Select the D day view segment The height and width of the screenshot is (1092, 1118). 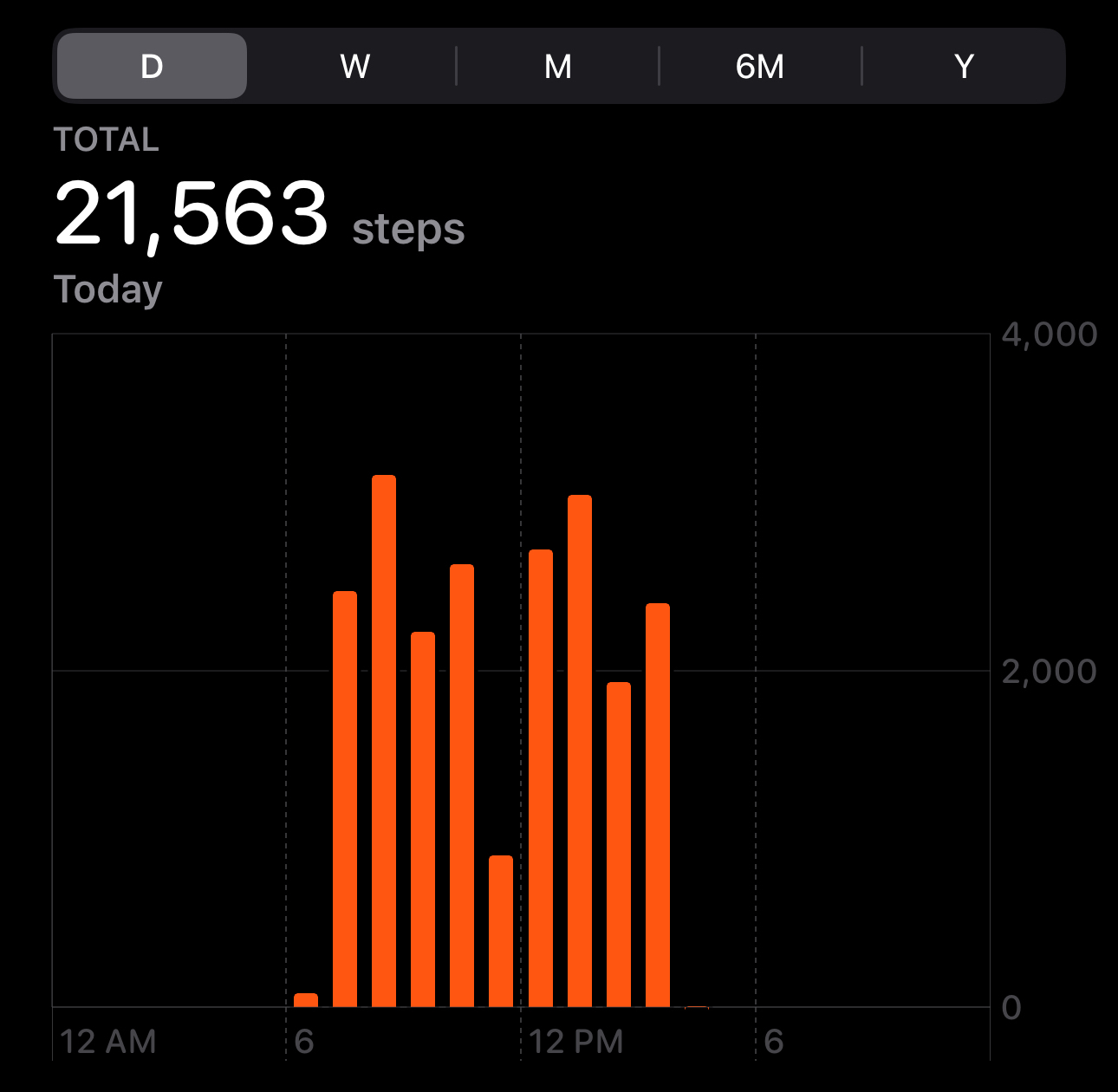(x=152, y=66)
